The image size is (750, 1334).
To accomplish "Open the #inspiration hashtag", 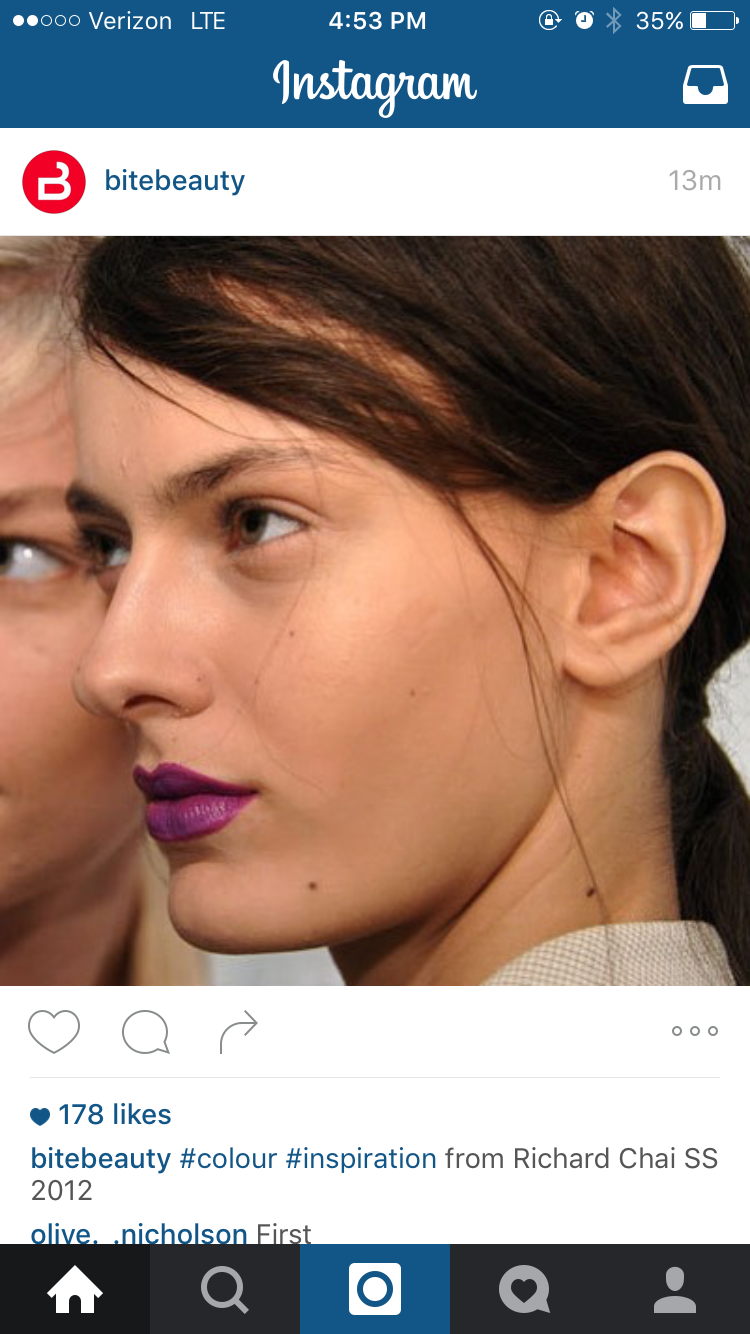I will pos(361,1159).
